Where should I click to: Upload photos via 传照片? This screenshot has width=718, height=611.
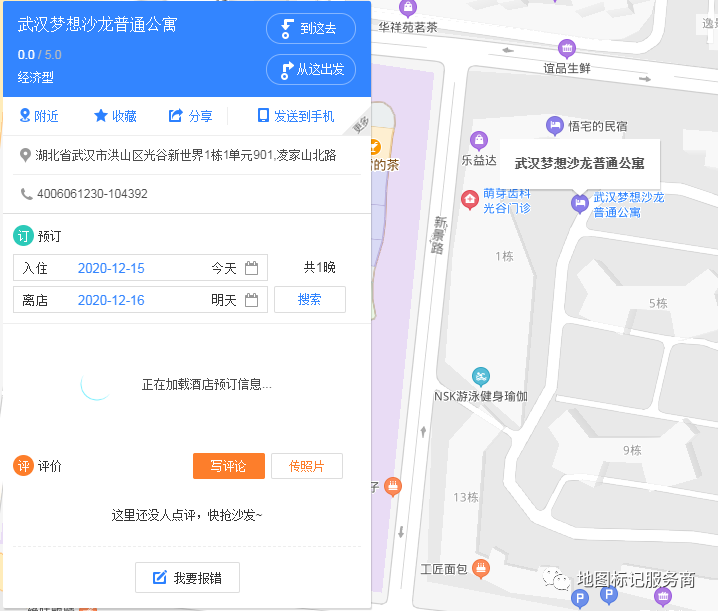click(307, 466)
